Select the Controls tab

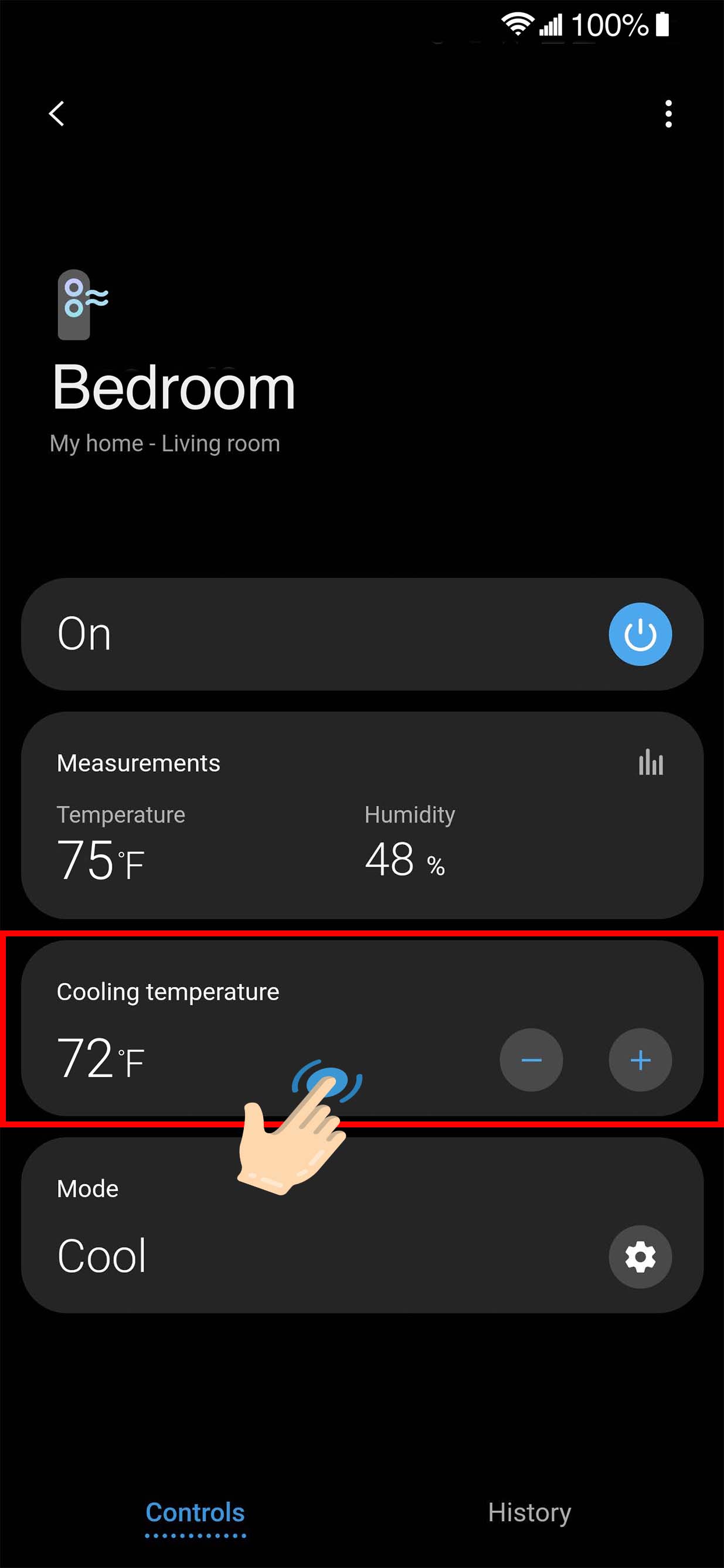(195, 1512)
